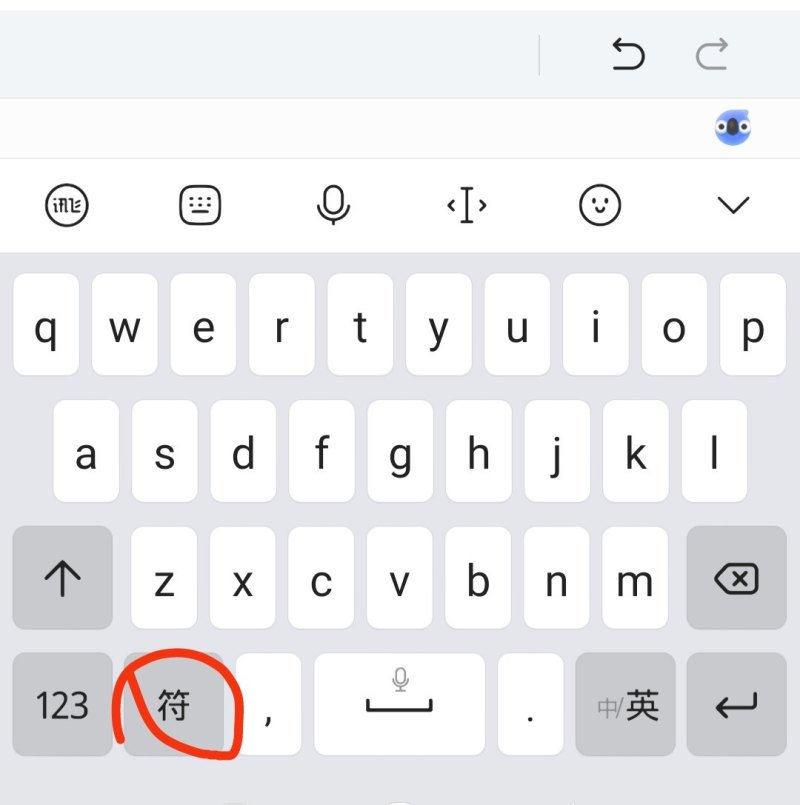Collapse the keyboard with the down chevron

pyautogui.click(x=733, y=206)
